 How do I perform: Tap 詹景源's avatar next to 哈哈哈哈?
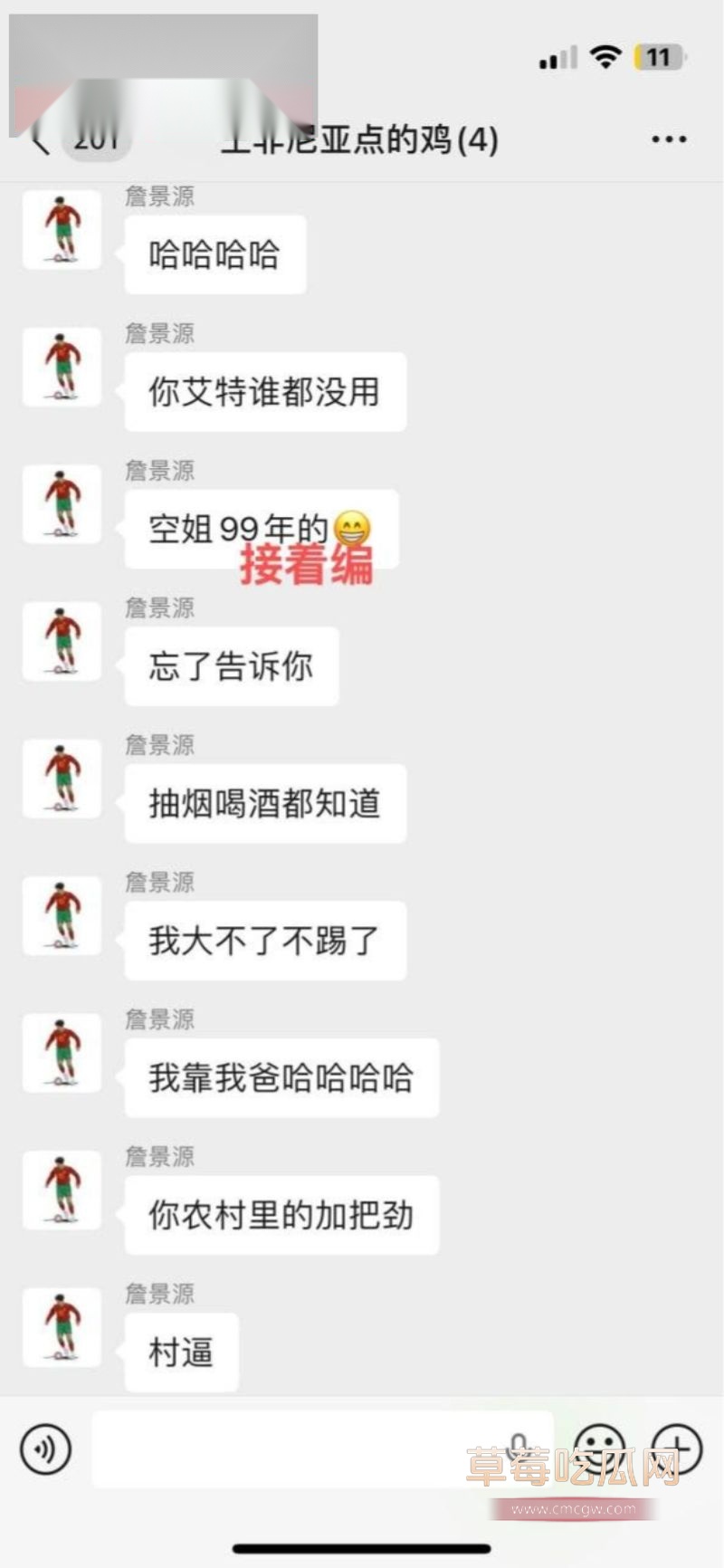click(x=61, y=230)
